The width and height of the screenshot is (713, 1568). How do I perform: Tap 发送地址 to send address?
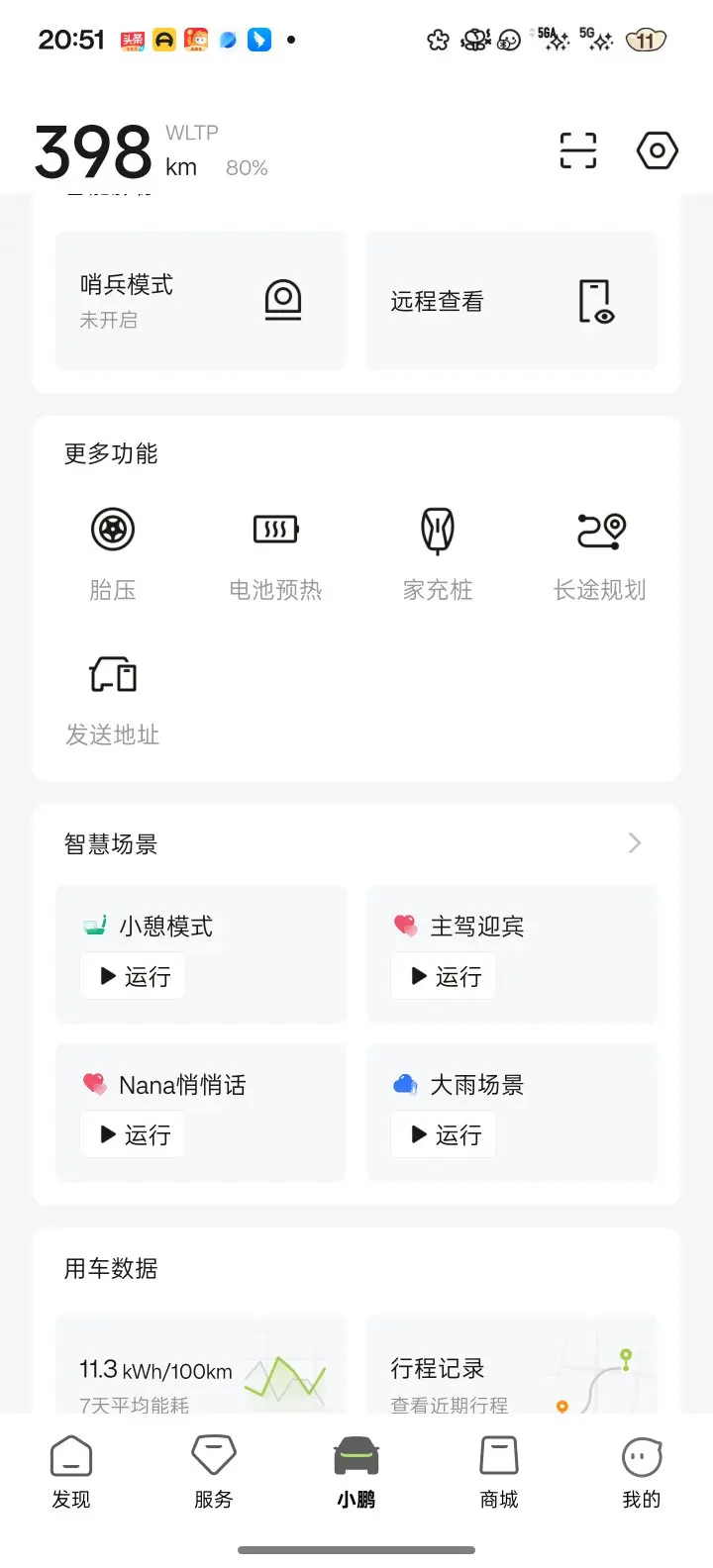[x=113, y=697]
